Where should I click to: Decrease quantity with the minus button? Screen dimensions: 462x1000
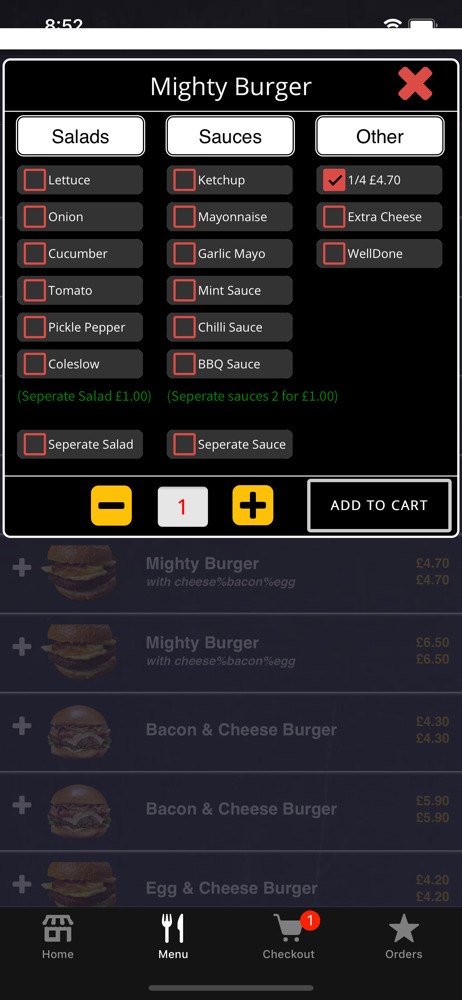point(111,506)
